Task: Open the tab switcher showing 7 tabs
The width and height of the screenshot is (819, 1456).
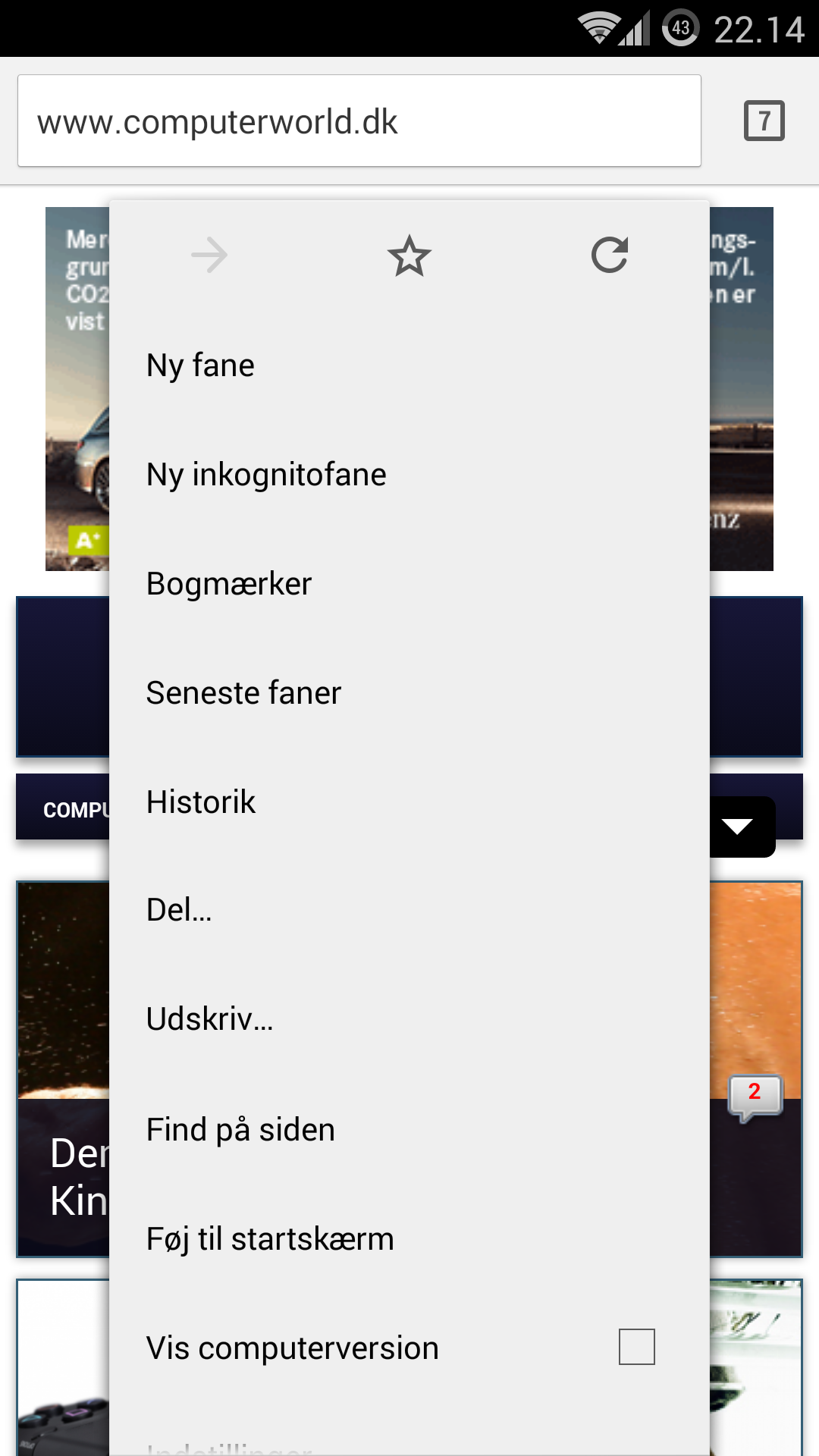Action: [763, 121]
